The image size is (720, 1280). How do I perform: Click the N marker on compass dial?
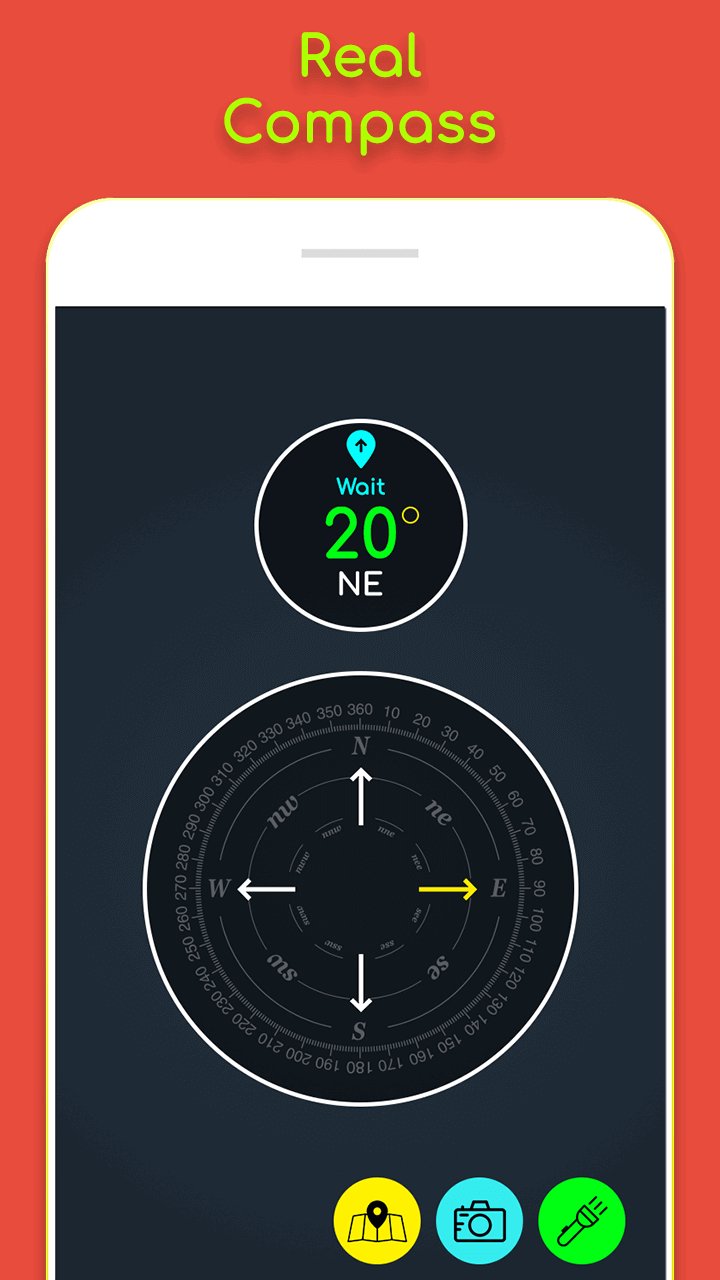360,745
